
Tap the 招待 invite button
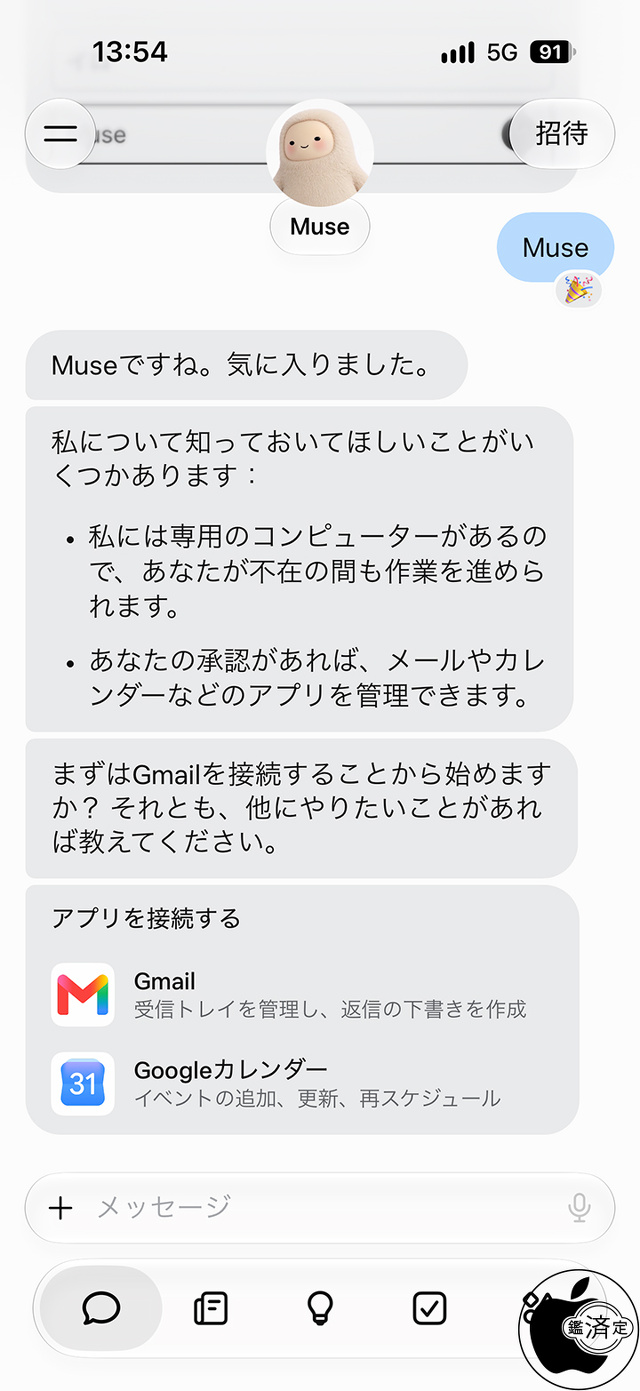pos(561,133)
